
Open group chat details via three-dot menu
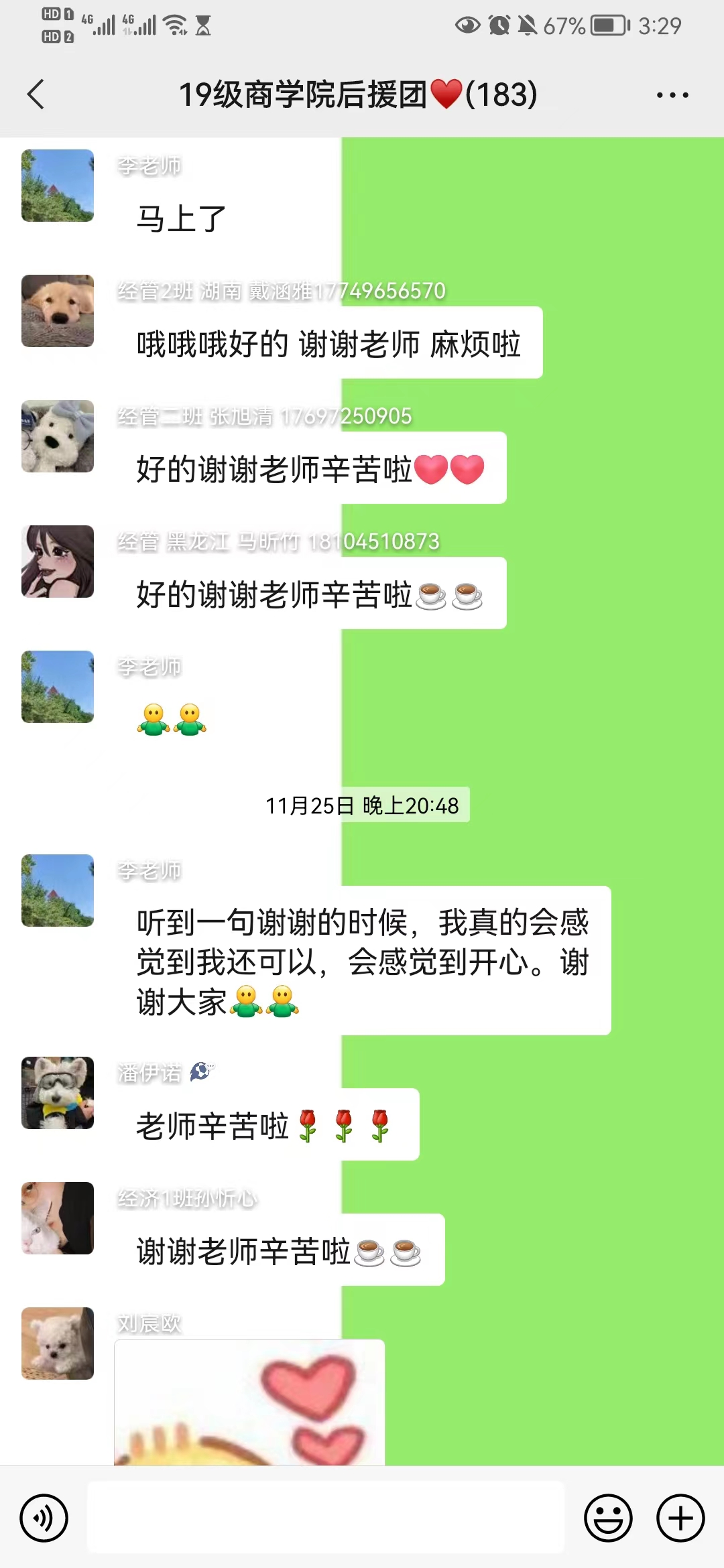[x=672, y=95]
